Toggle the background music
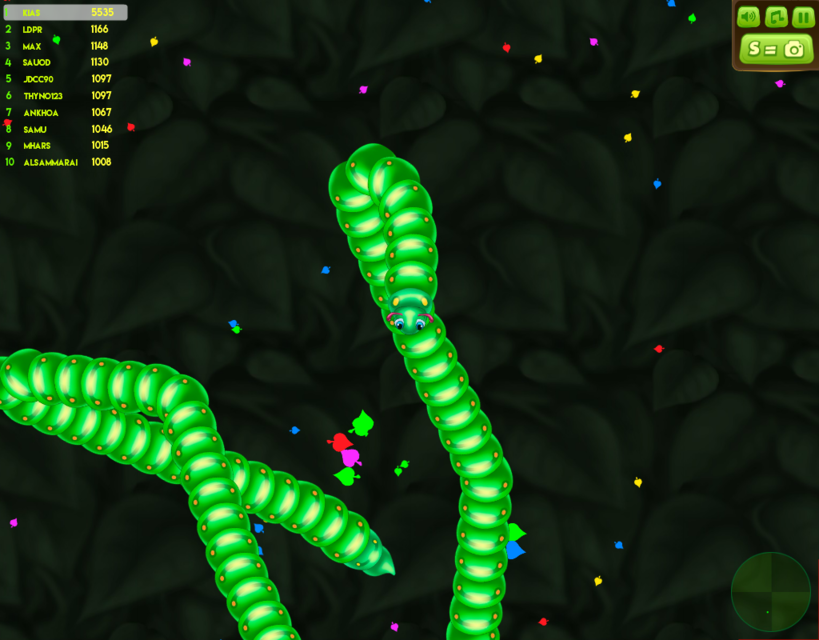The height and width of the screenshot is (640, 819). (x=776, y=17)
